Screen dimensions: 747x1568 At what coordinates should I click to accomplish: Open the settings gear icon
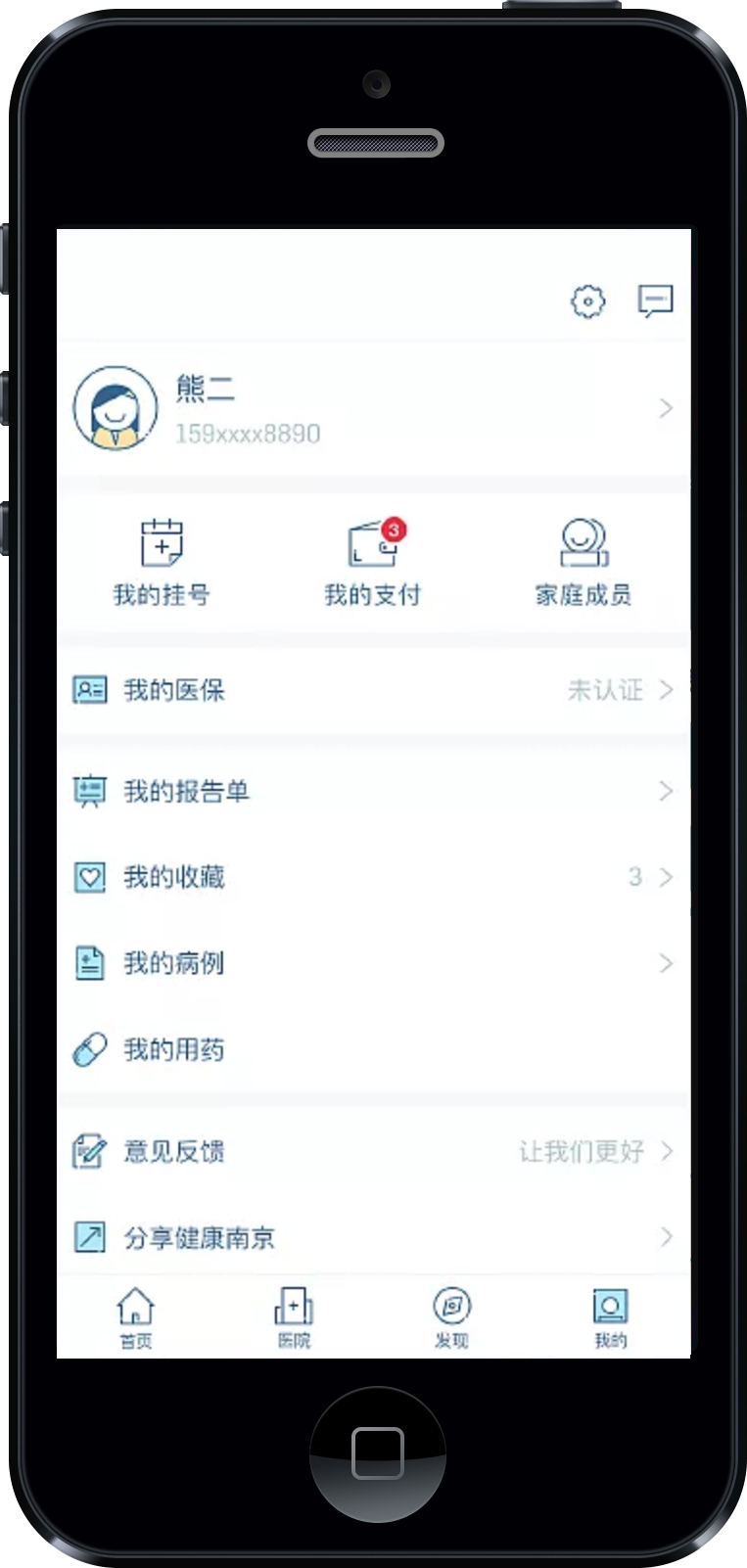587,301
